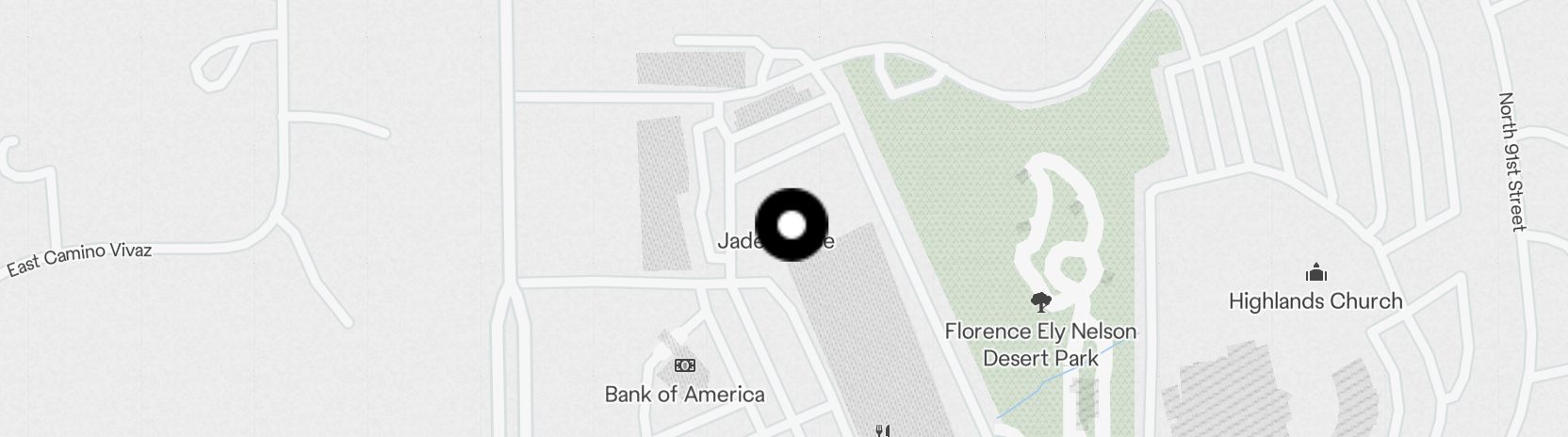Tap the black location pin marker

(792, 225)
